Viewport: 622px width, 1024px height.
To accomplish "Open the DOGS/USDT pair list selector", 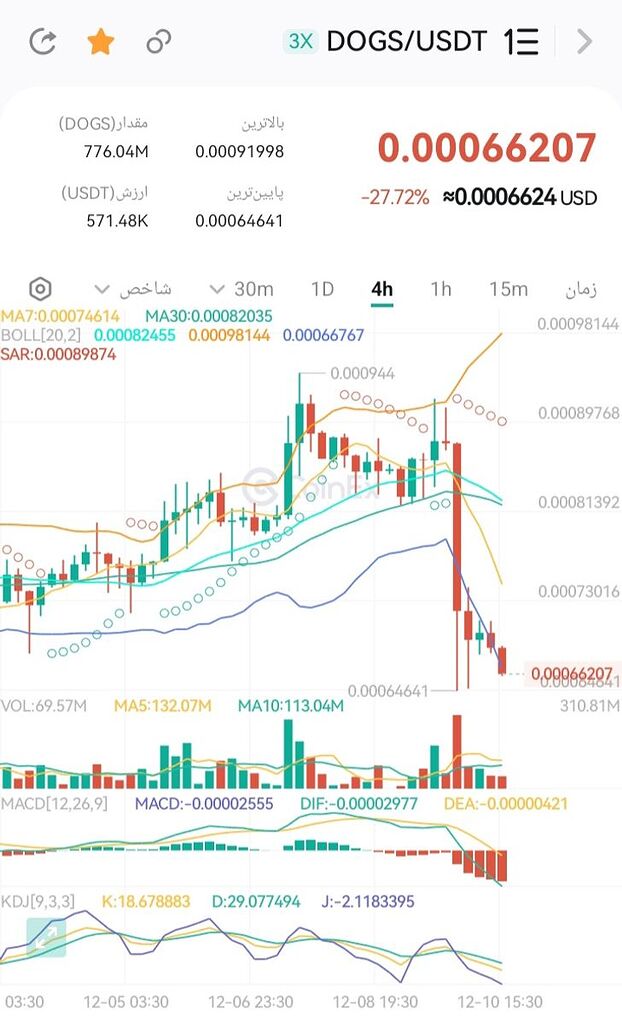I will pos(522,42).
